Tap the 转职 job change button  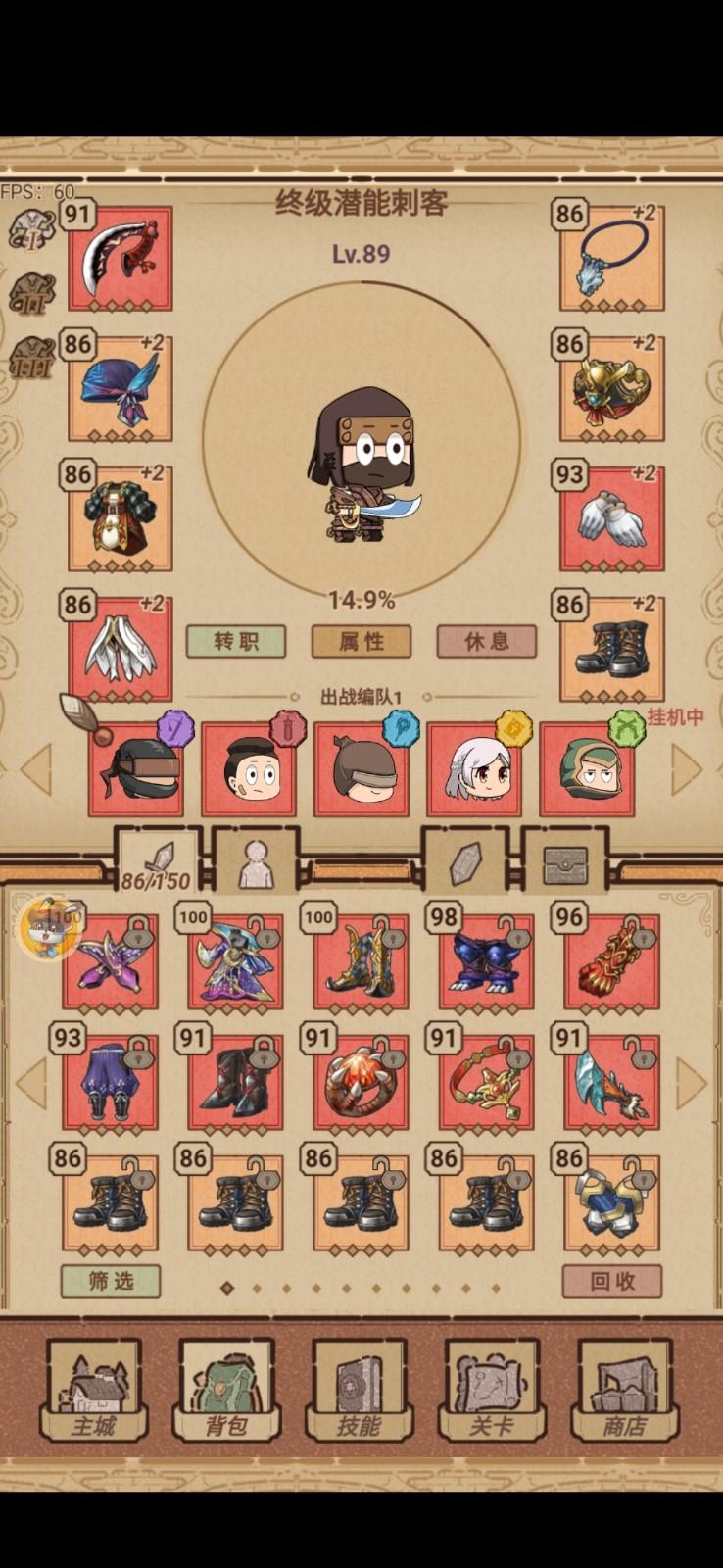(x=236, y=642)
